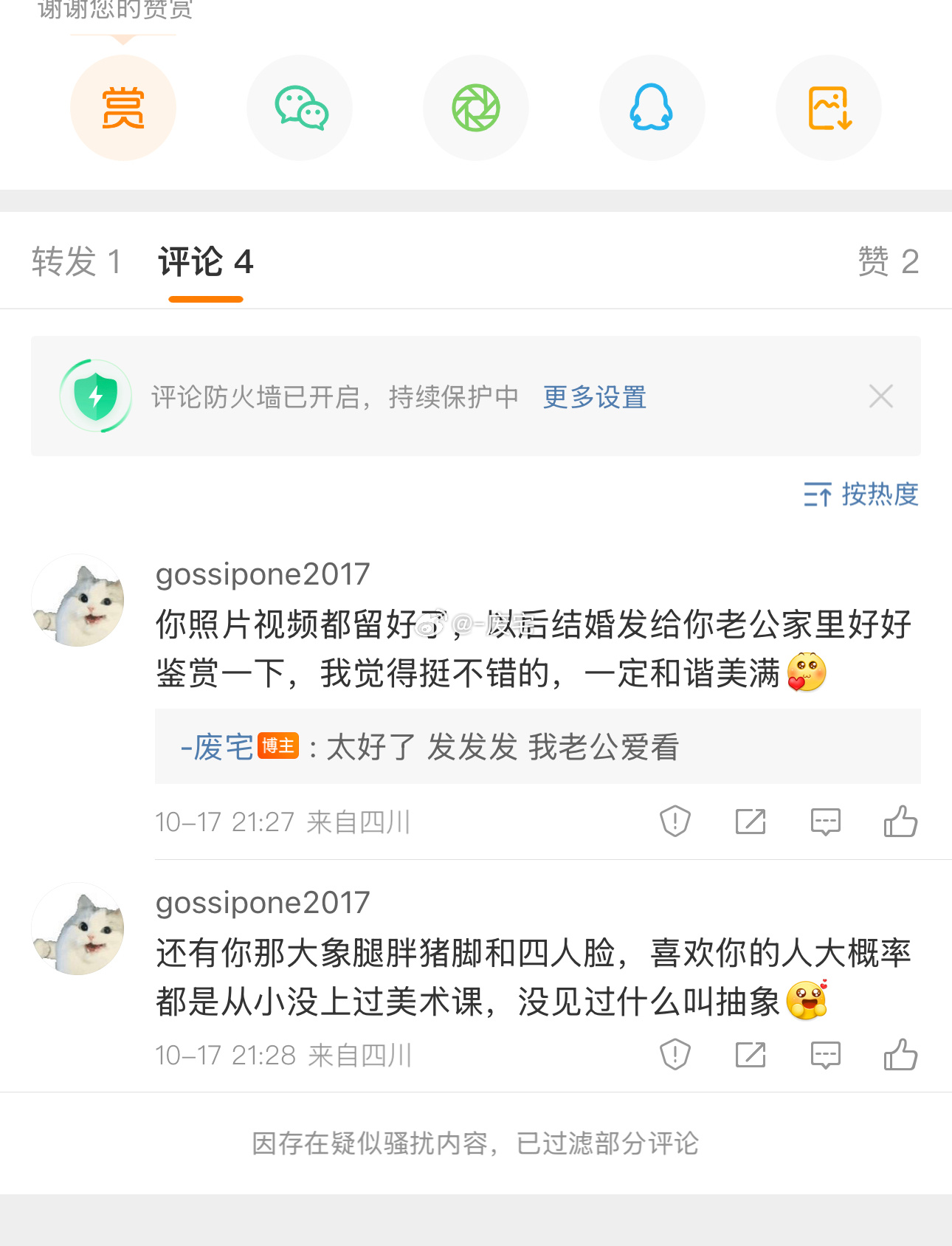Tap the orange 赏 reward button

point(123,108)
